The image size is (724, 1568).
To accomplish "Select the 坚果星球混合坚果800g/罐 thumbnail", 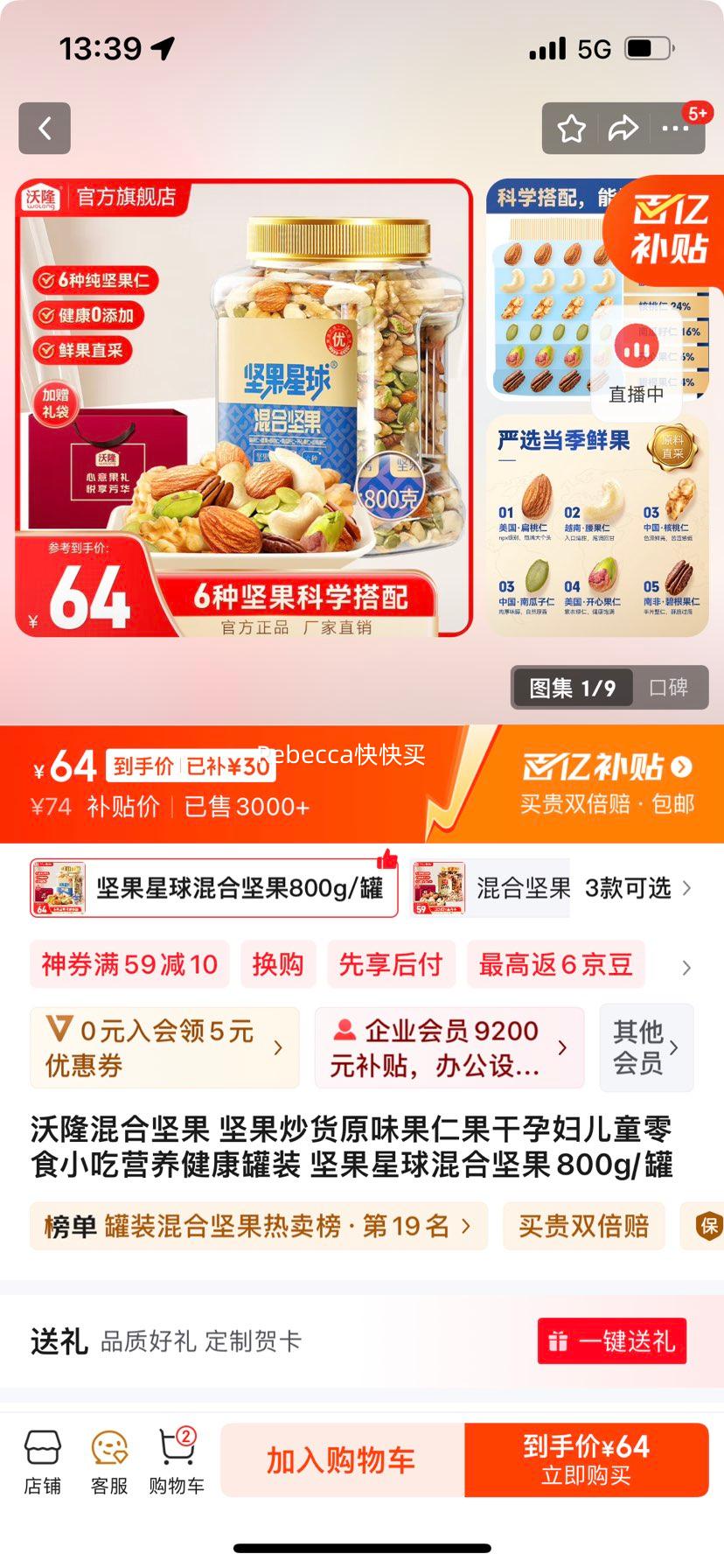I will 214,887.
